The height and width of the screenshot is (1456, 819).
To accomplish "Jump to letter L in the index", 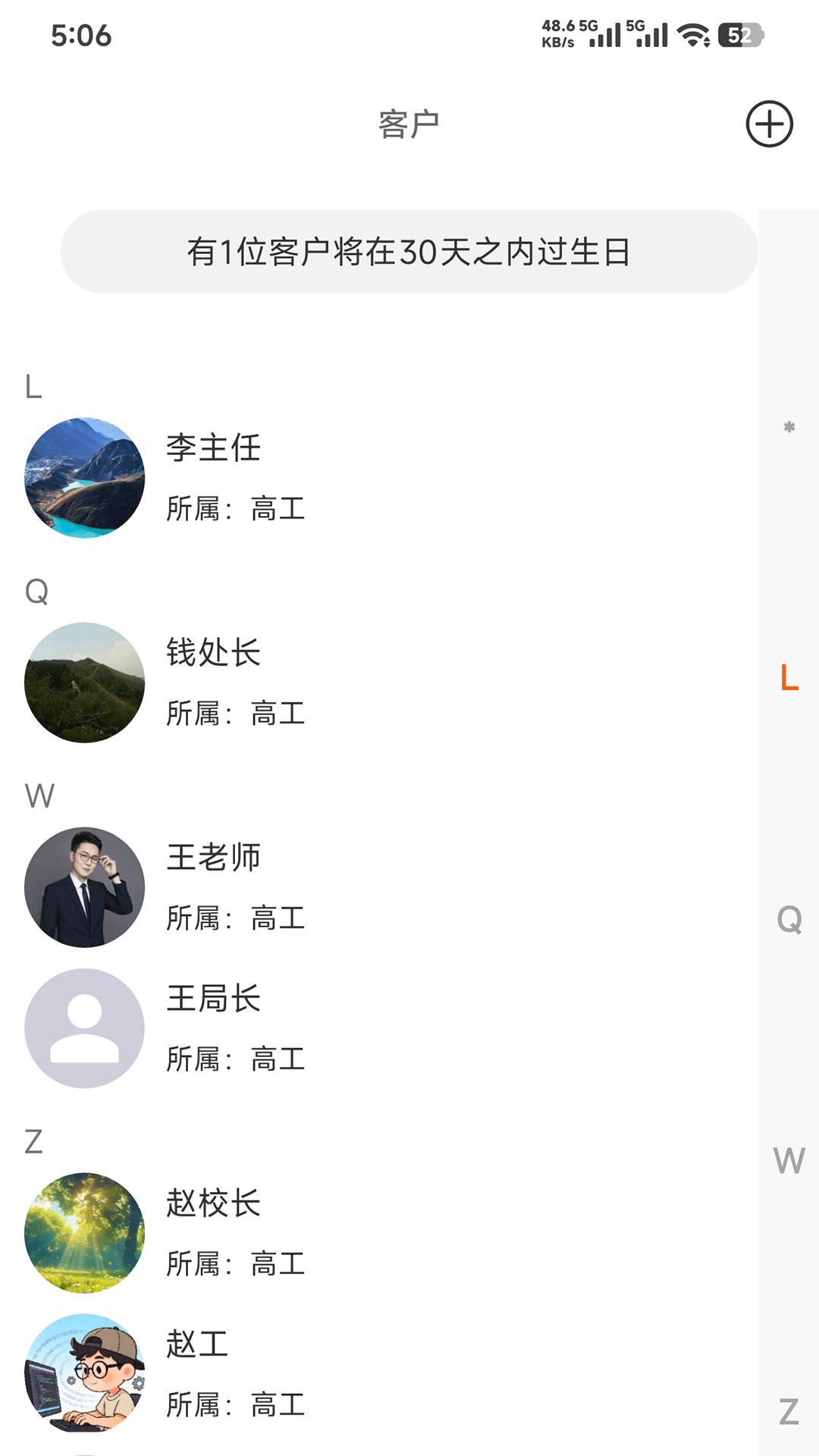I will (789, 677).
